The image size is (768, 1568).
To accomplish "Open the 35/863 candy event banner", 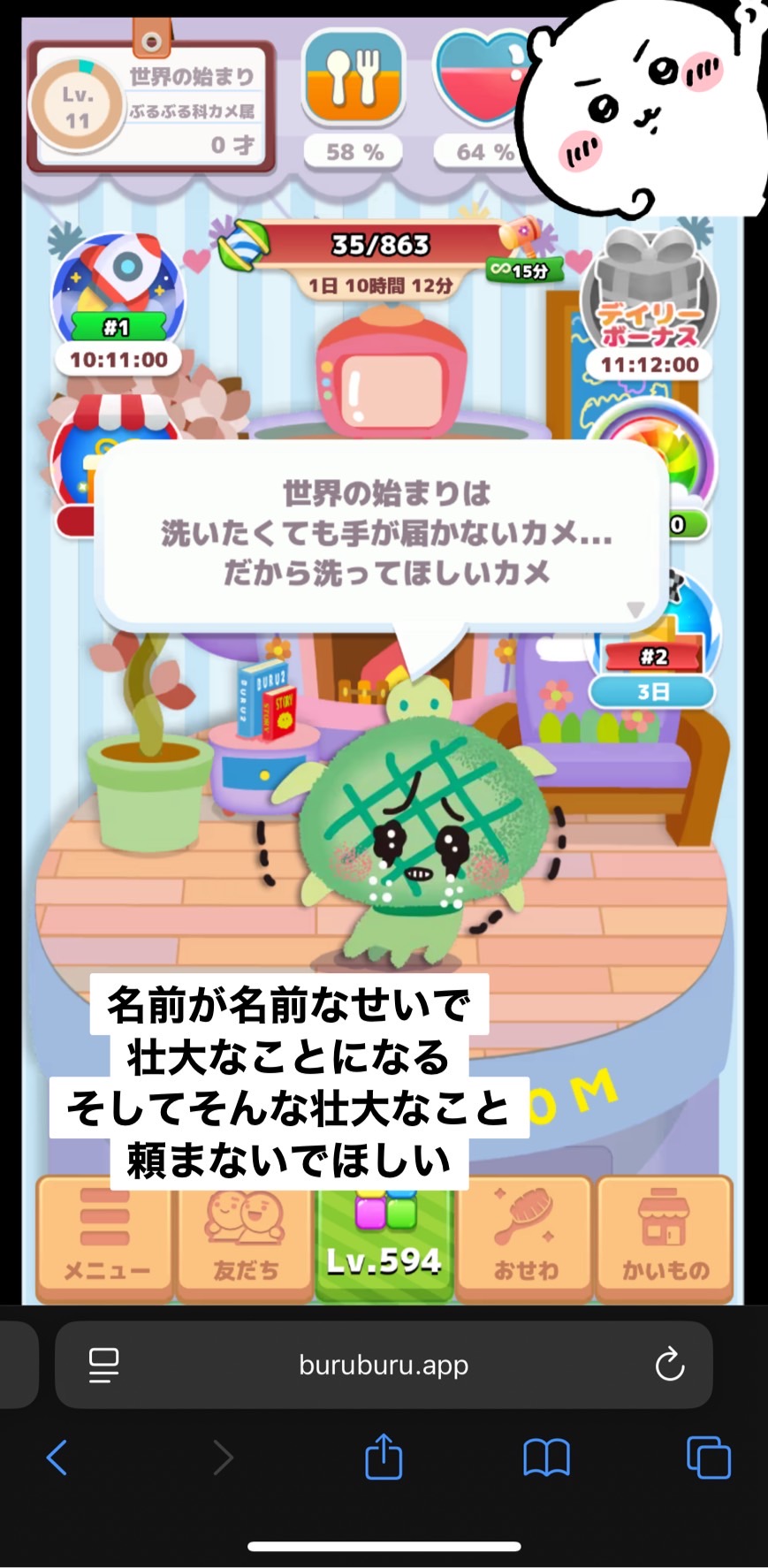I will tap(380, 258).
